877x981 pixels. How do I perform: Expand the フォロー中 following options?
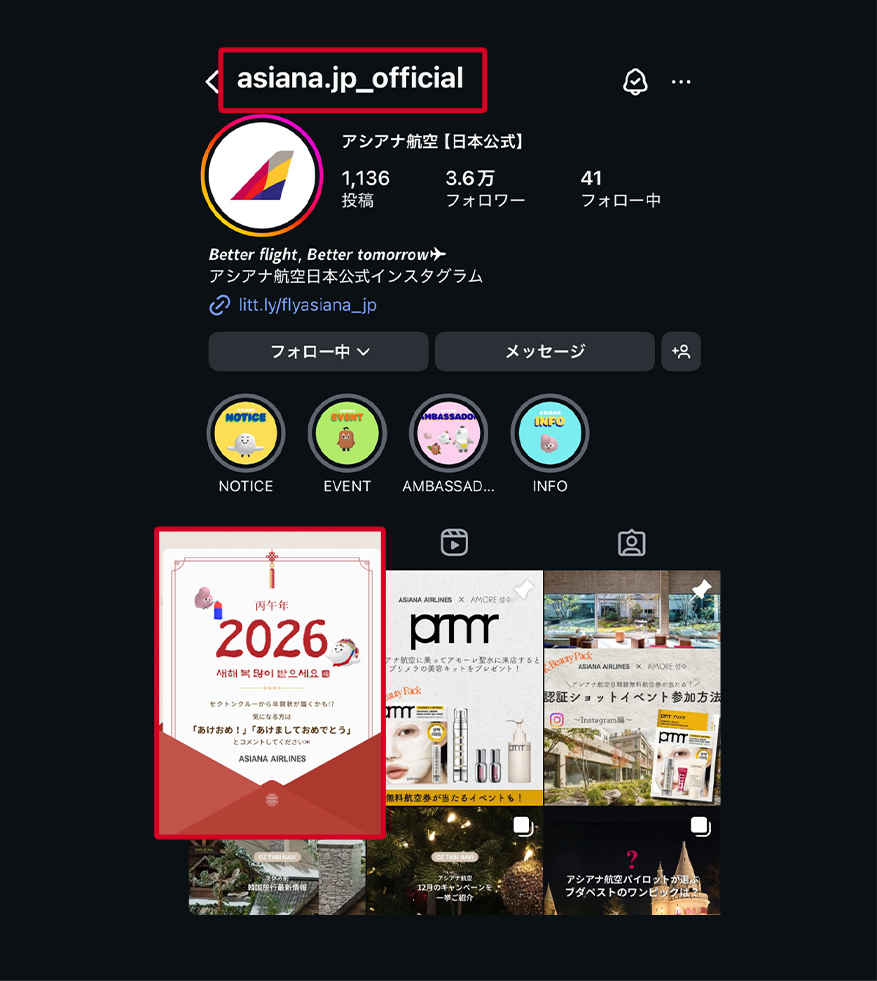point(319,352)
